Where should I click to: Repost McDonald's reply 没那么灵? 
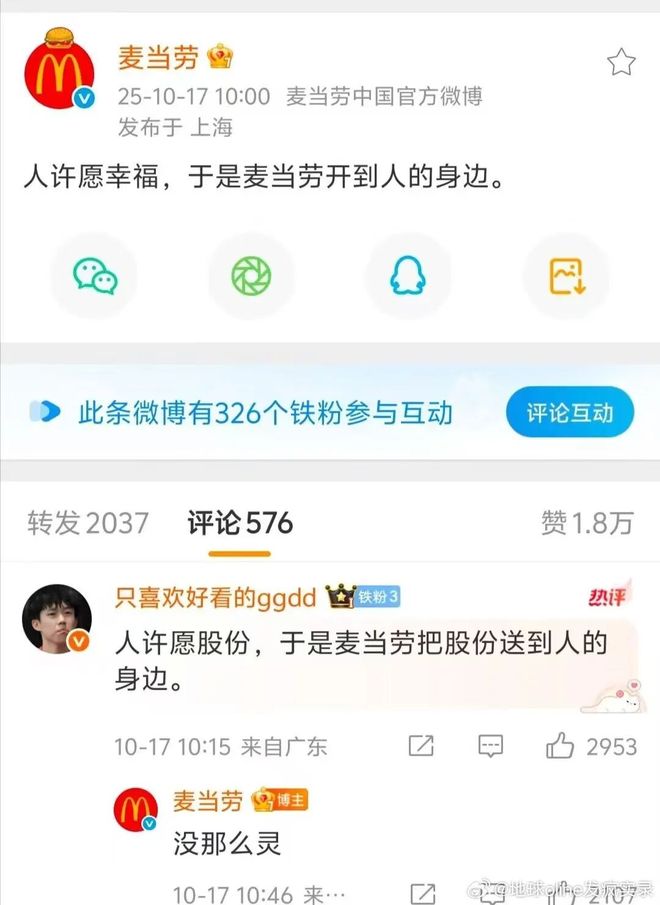422,893
